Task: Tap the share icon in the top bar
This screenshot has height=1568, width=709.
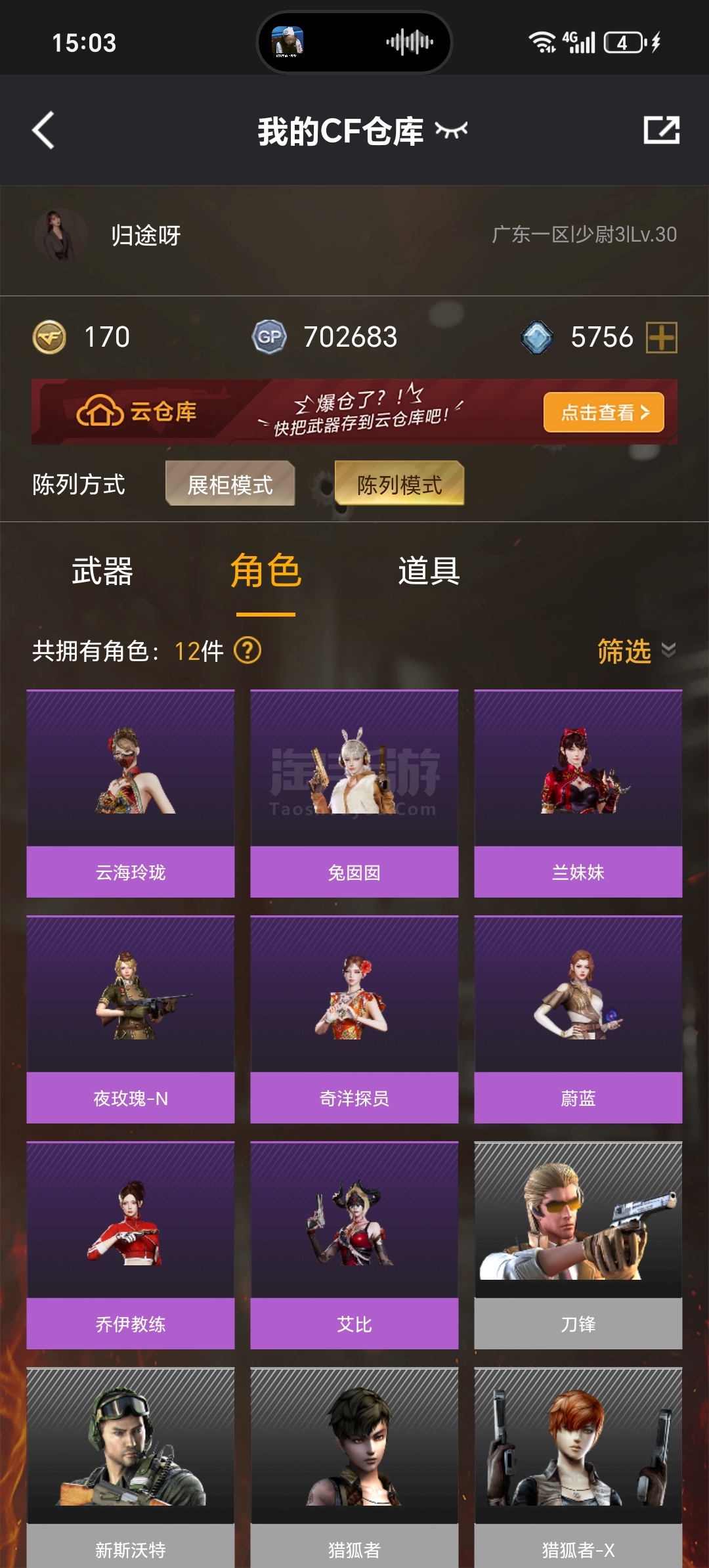Action: pyautogui.click(x=661, y=130)
